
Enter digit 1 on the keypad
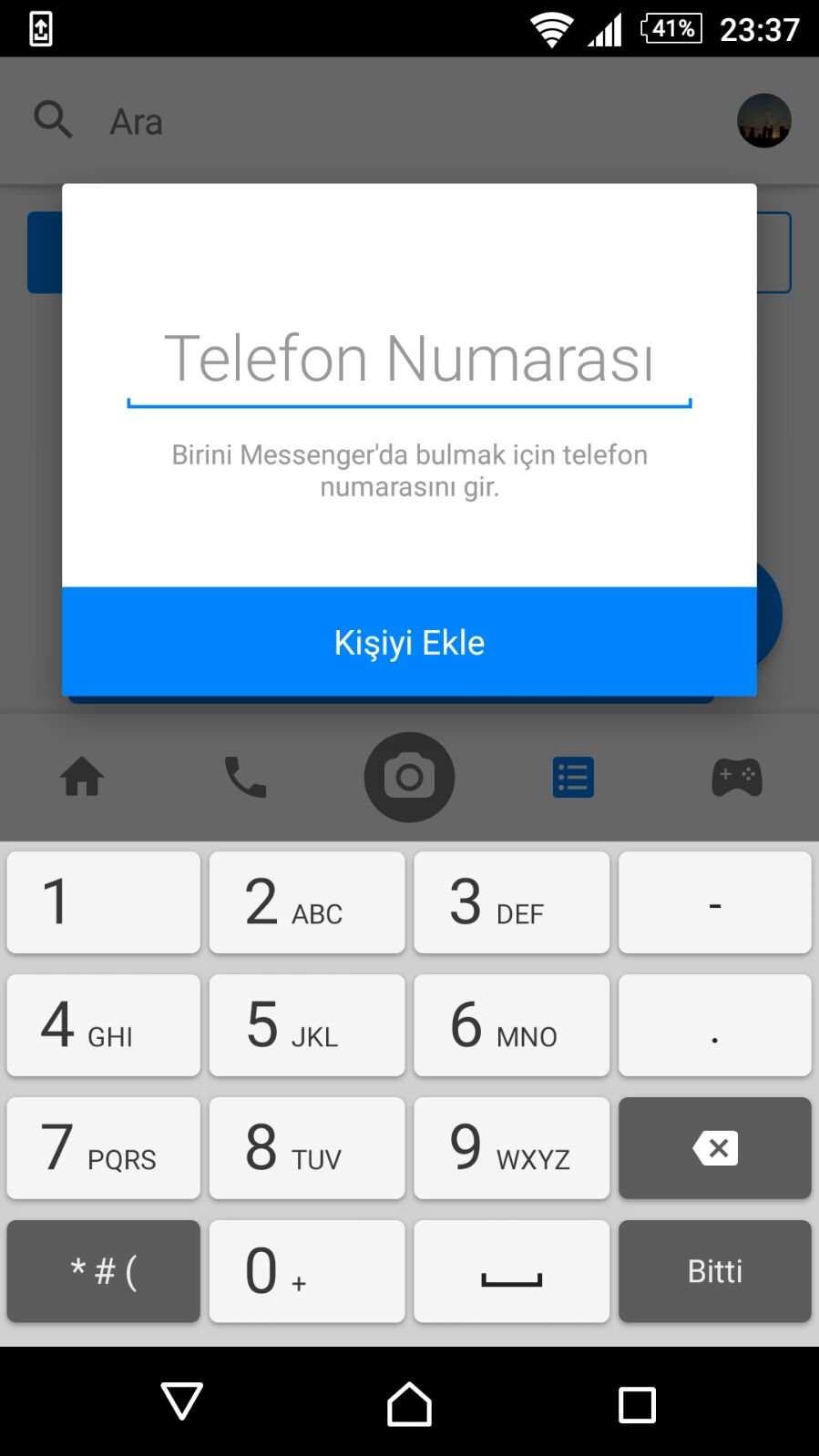pyautogui.click(x=103, y=902)
